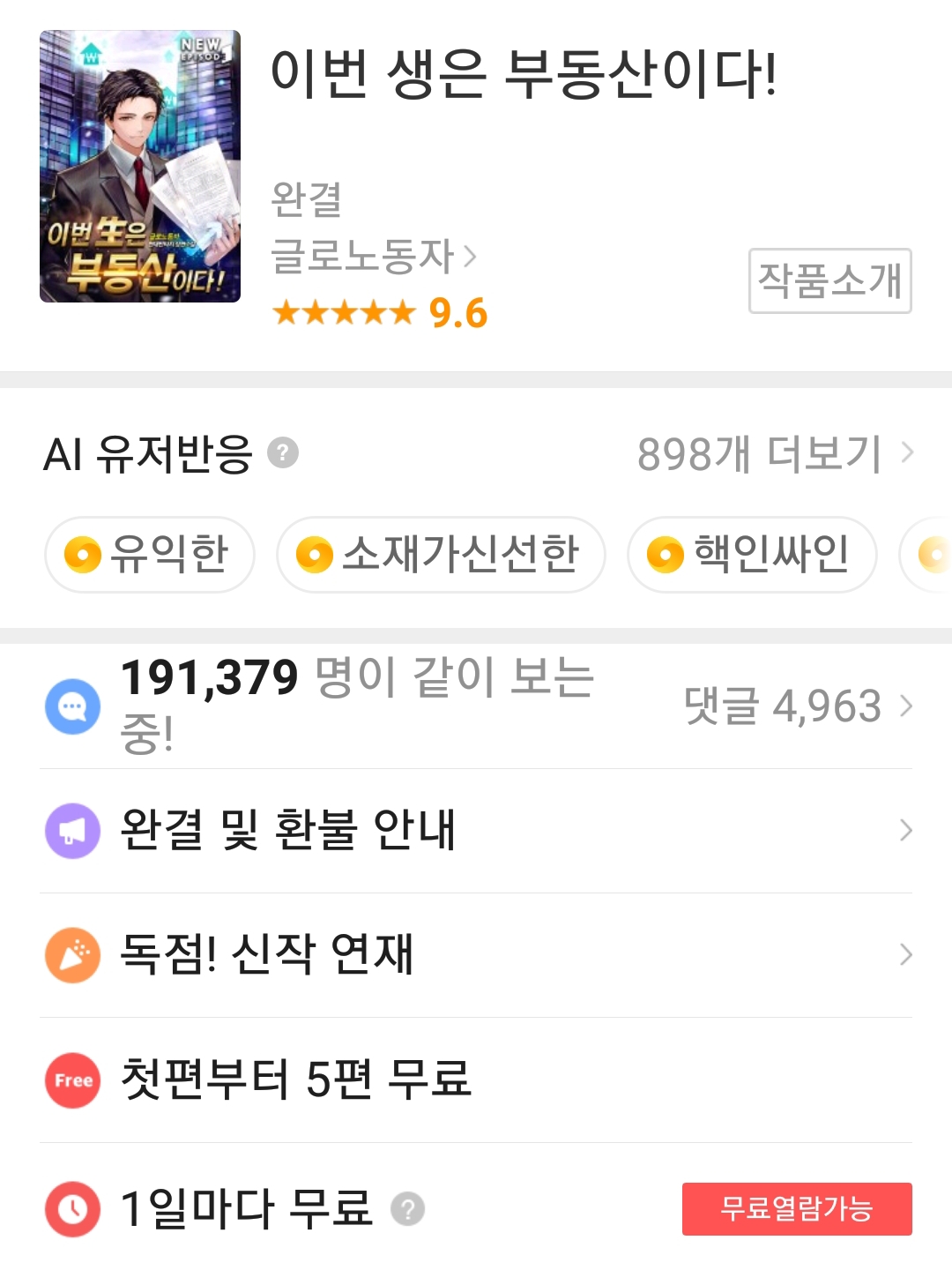Click the 작품소개 button
This screenshot has width=952, height=1270.
pyautogui.click(x=829, y=282)
